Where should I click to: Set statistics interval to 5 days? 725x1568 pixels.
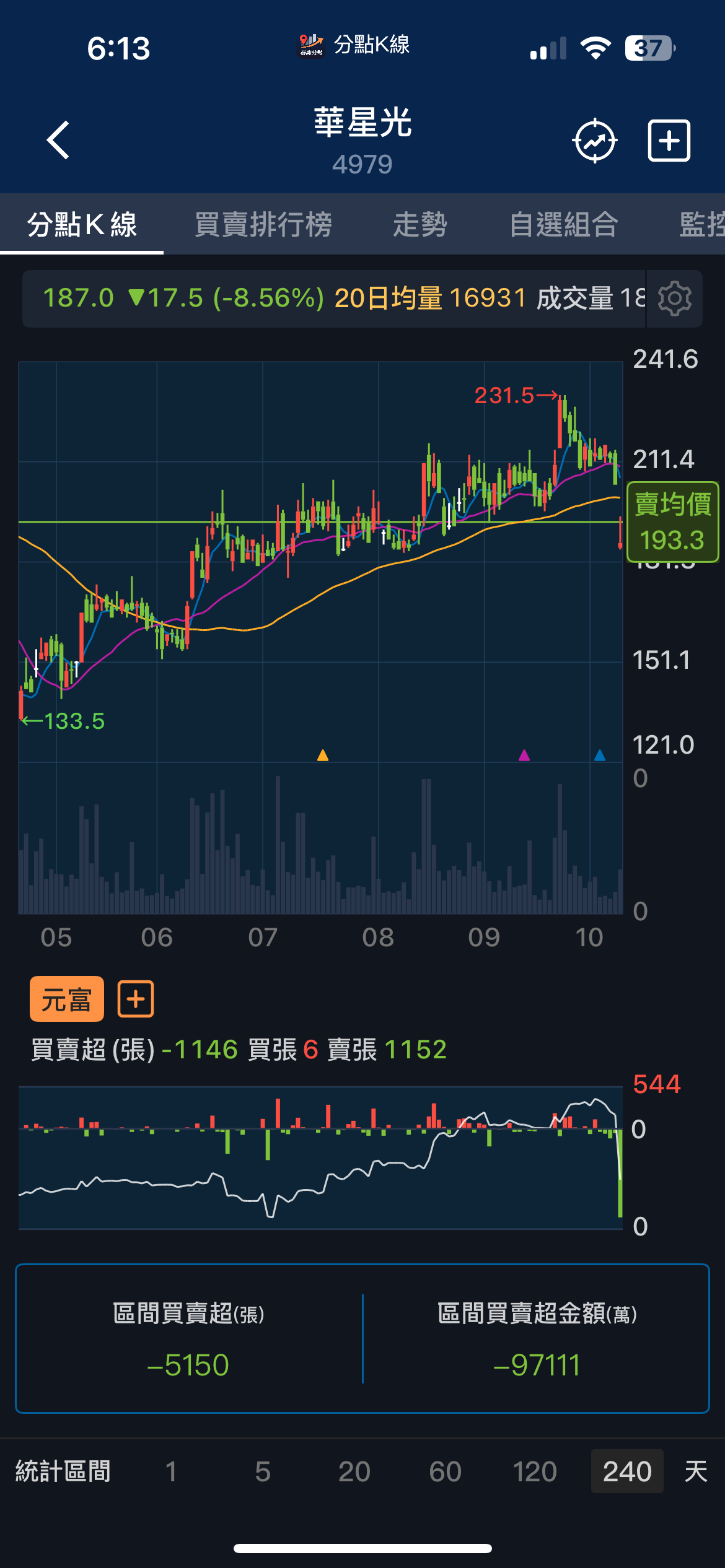point(263,1471)
